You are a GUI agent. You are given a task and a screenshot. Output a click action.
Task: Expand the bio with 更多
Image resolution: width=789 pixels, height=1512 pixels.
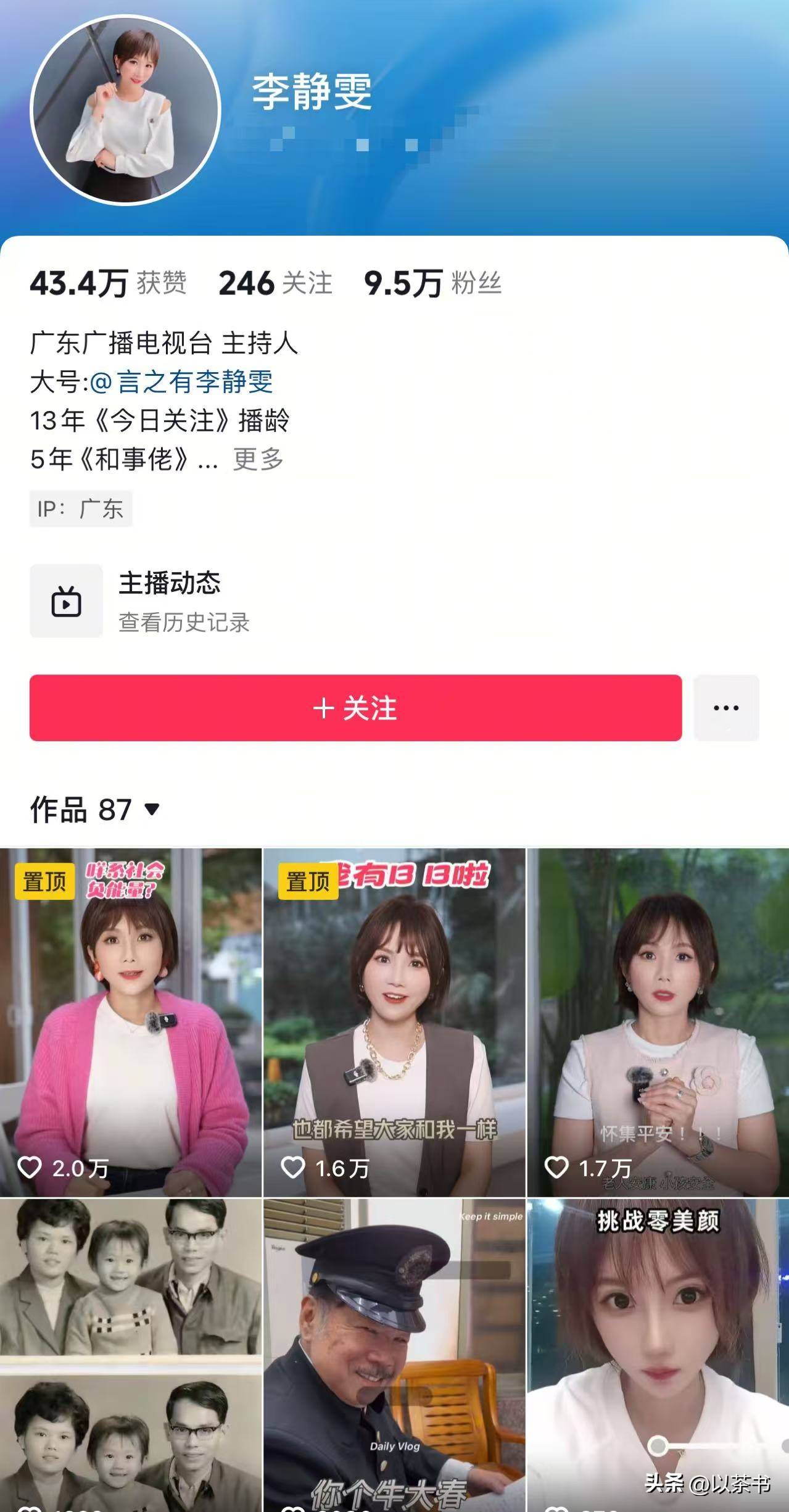click(x=258, y=459)
